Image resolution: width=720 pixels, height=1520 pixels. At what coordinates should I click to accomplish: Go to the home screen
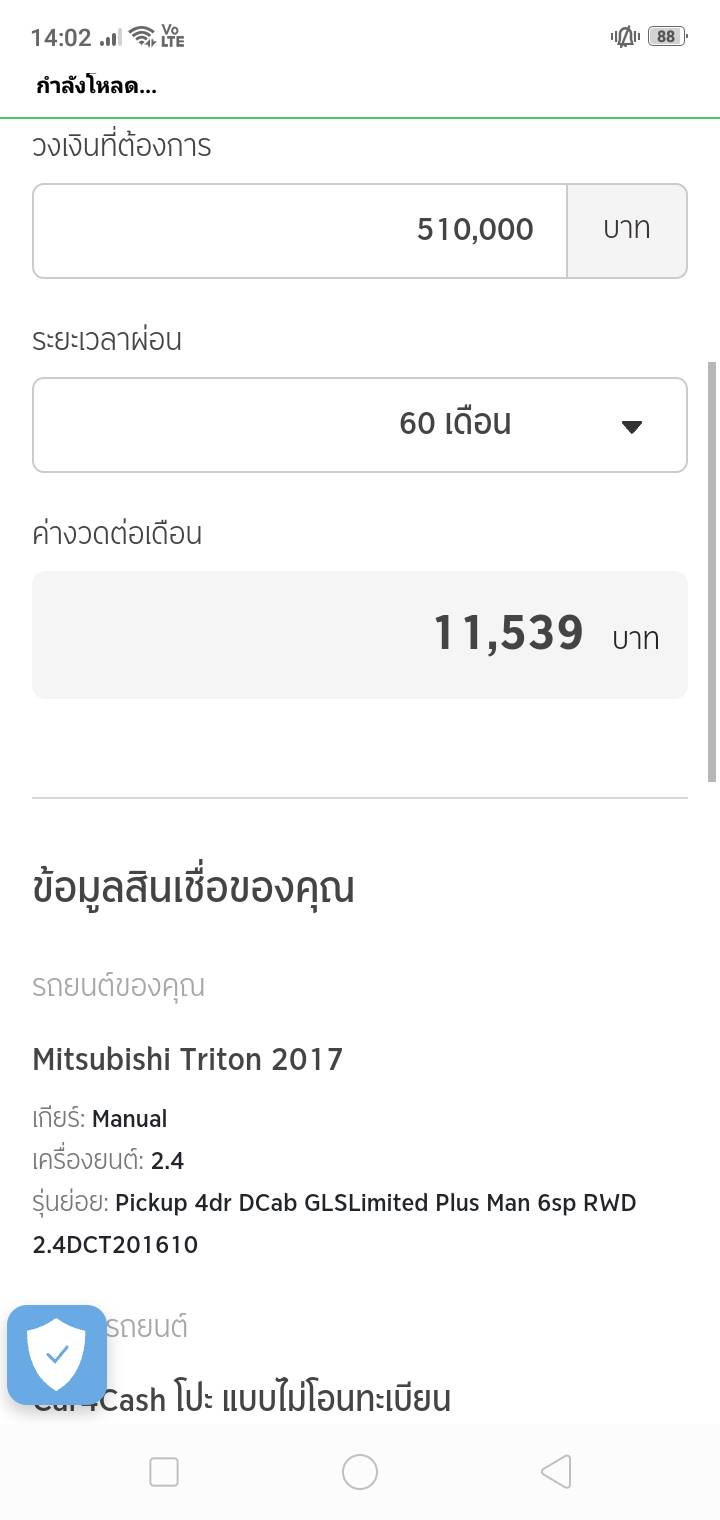click(360, 1471)
